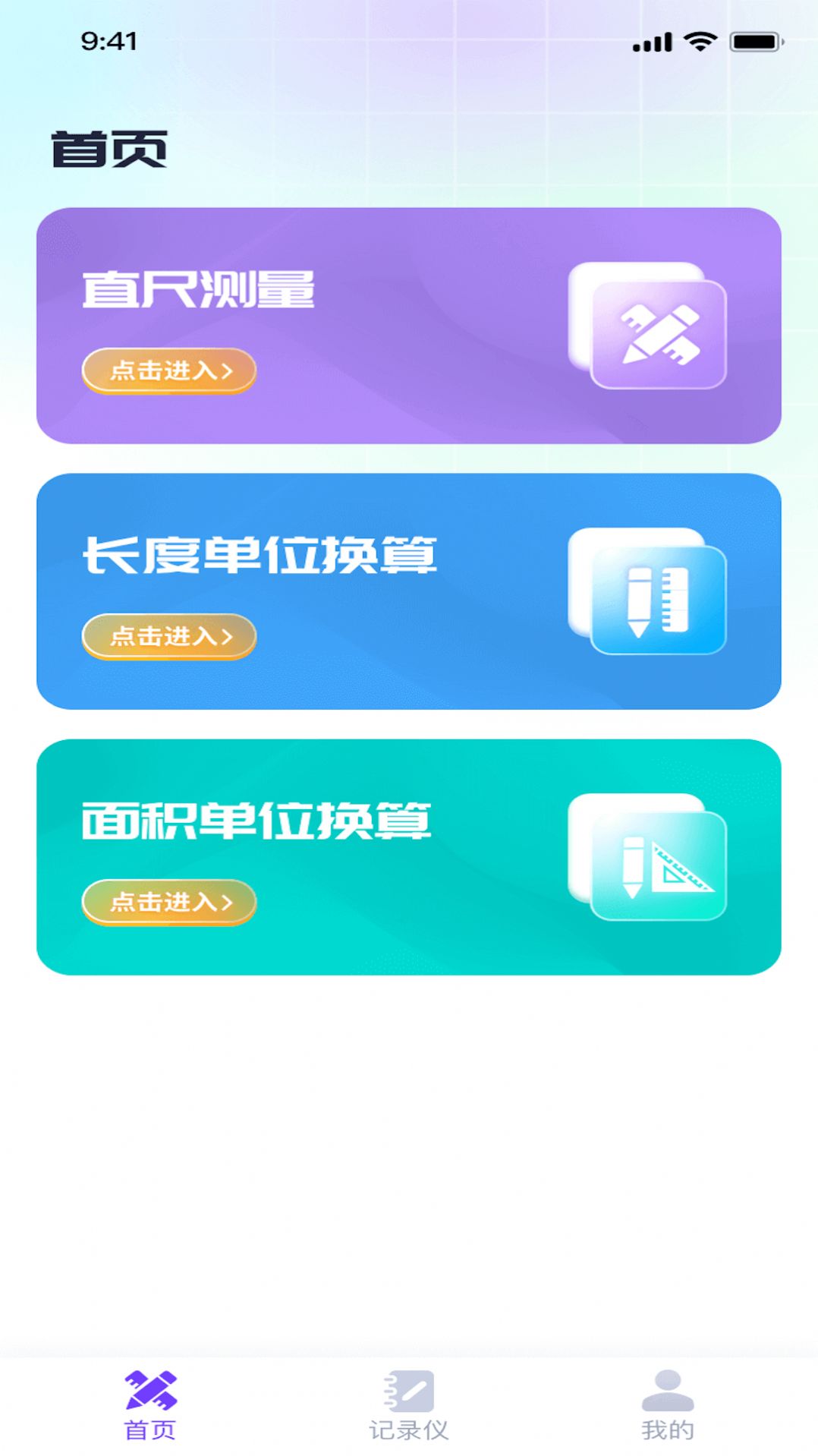Select the crossed ruler-pencil icon on 直尺测量 card
The width and height of the screenshot is (818, 1456).
pos(659,334)
